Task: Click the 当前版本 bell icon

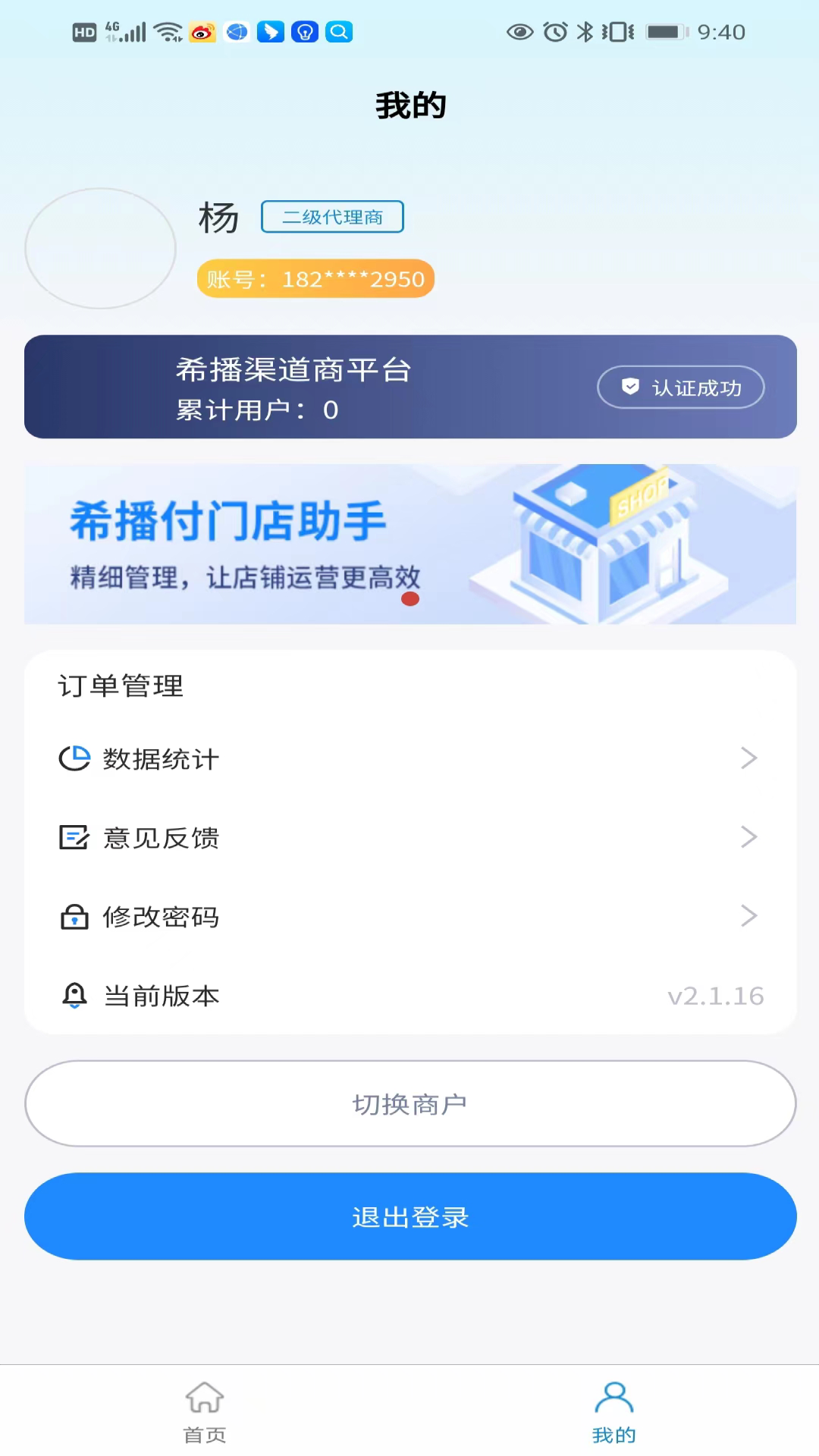Action: (74, 995)
